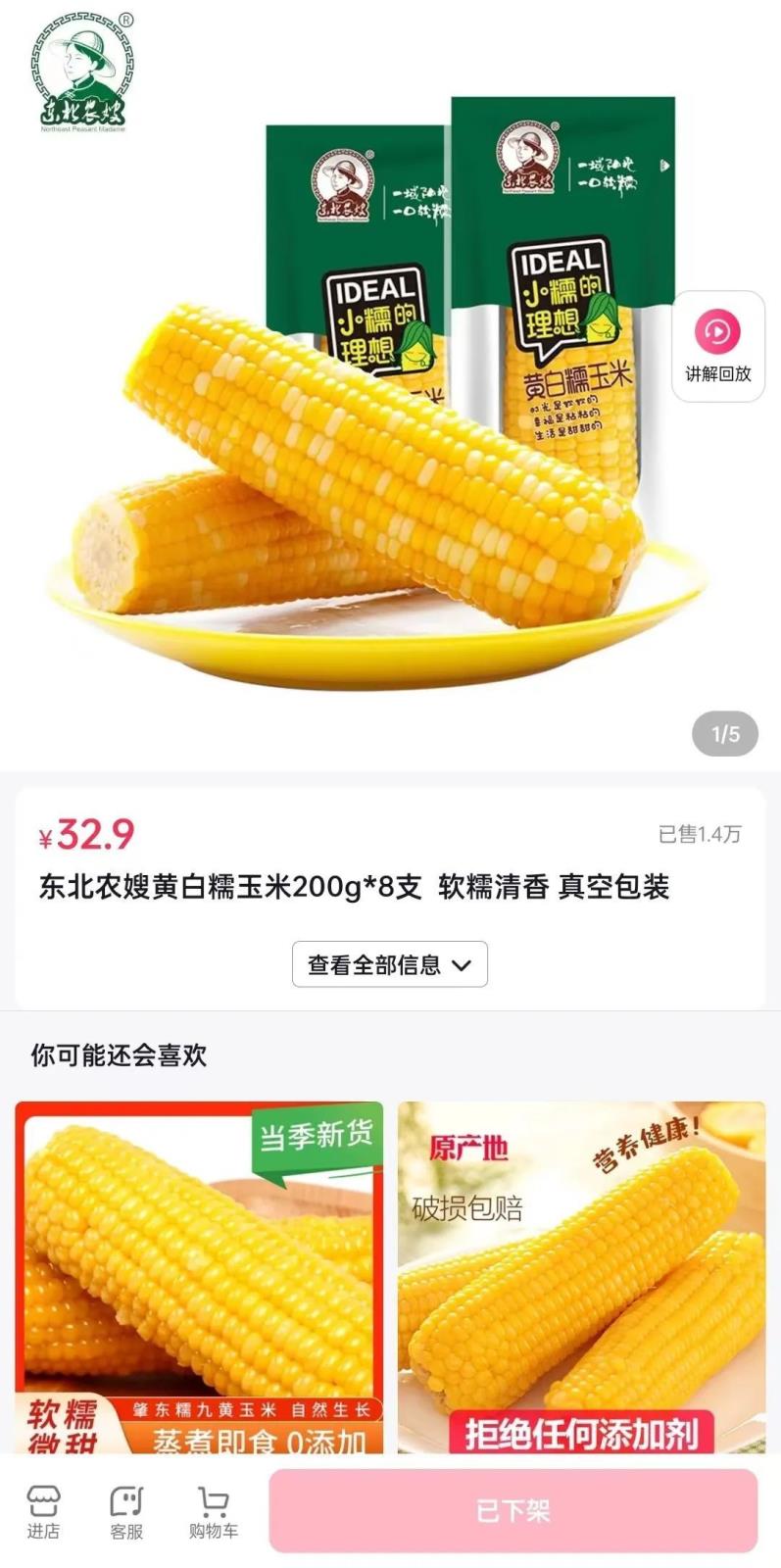Contact 客服 customer service

[x=126, y=1510]
